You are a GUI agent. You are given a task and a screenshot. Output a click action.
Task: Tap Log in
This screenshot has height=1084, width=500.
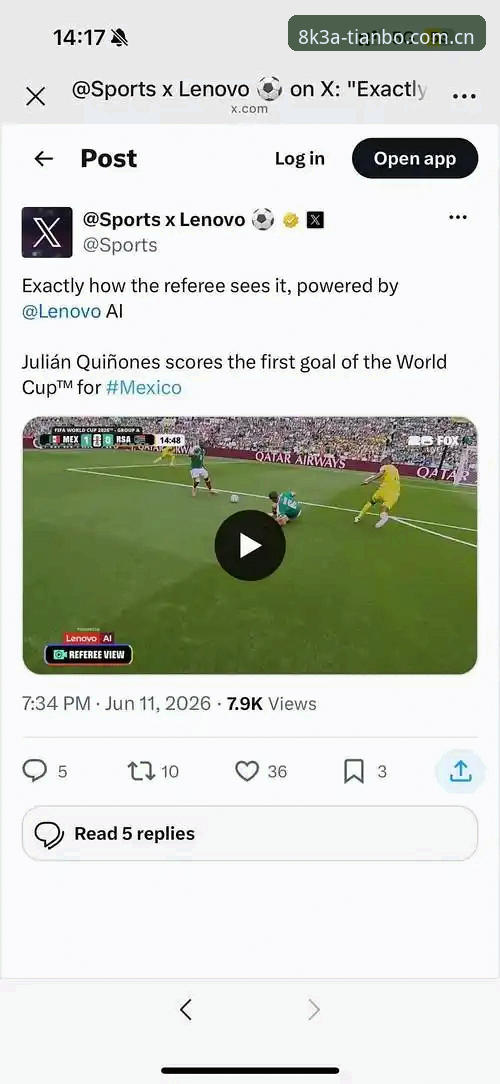coord(299,158)
